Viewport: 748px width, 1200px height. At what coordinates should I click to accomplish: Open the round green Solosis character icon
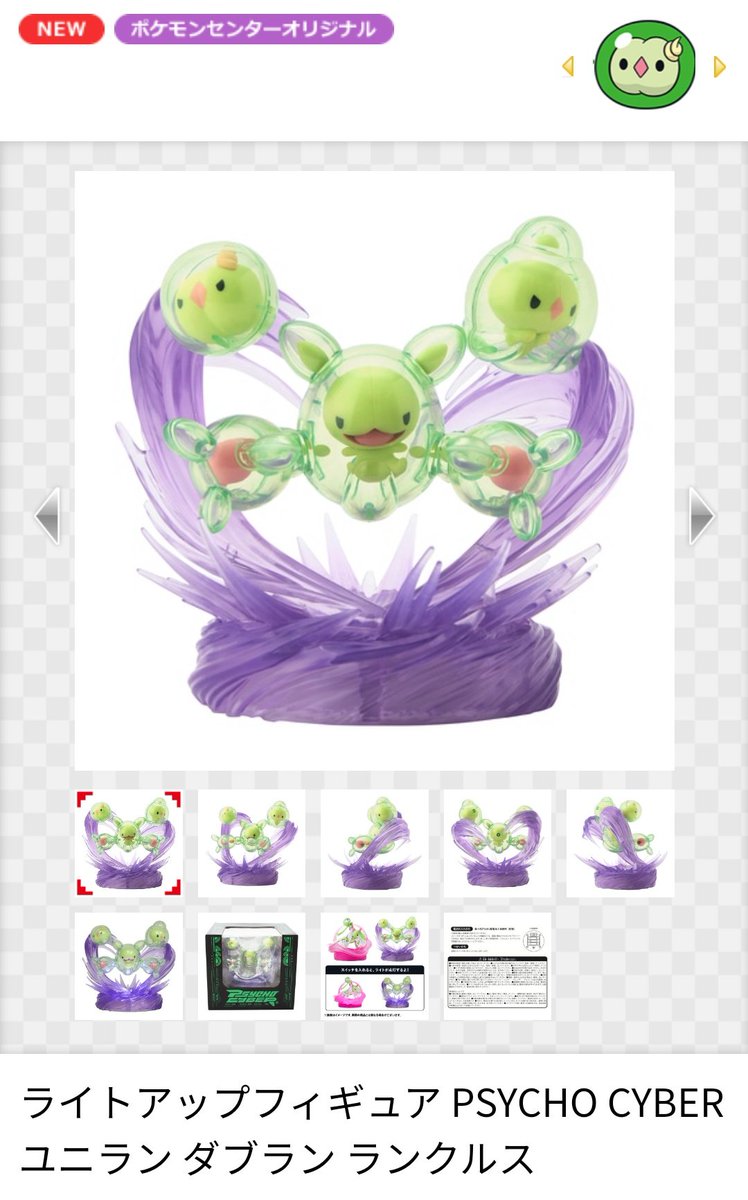click(645, 65)
